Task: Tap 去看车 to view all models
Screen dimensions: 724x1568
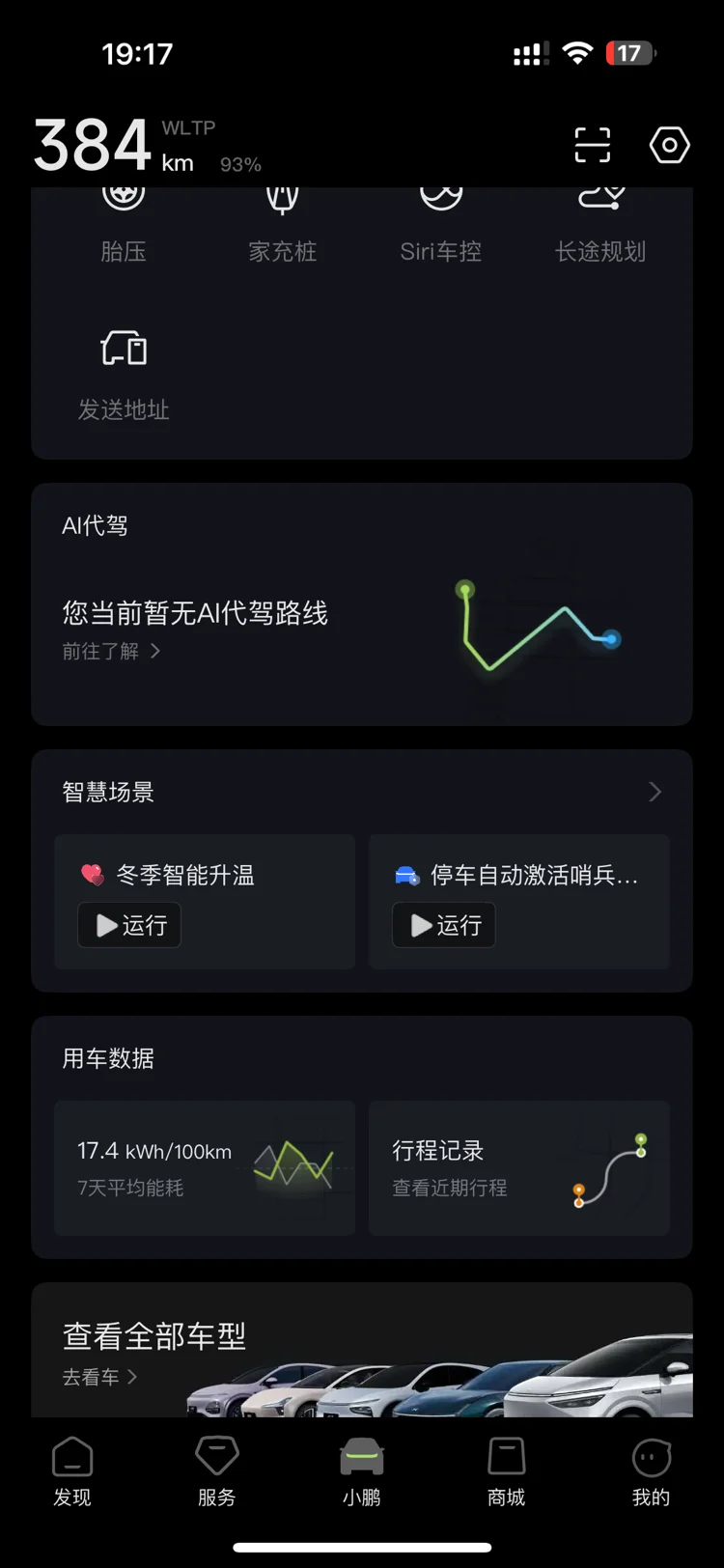Action: 99,1377
